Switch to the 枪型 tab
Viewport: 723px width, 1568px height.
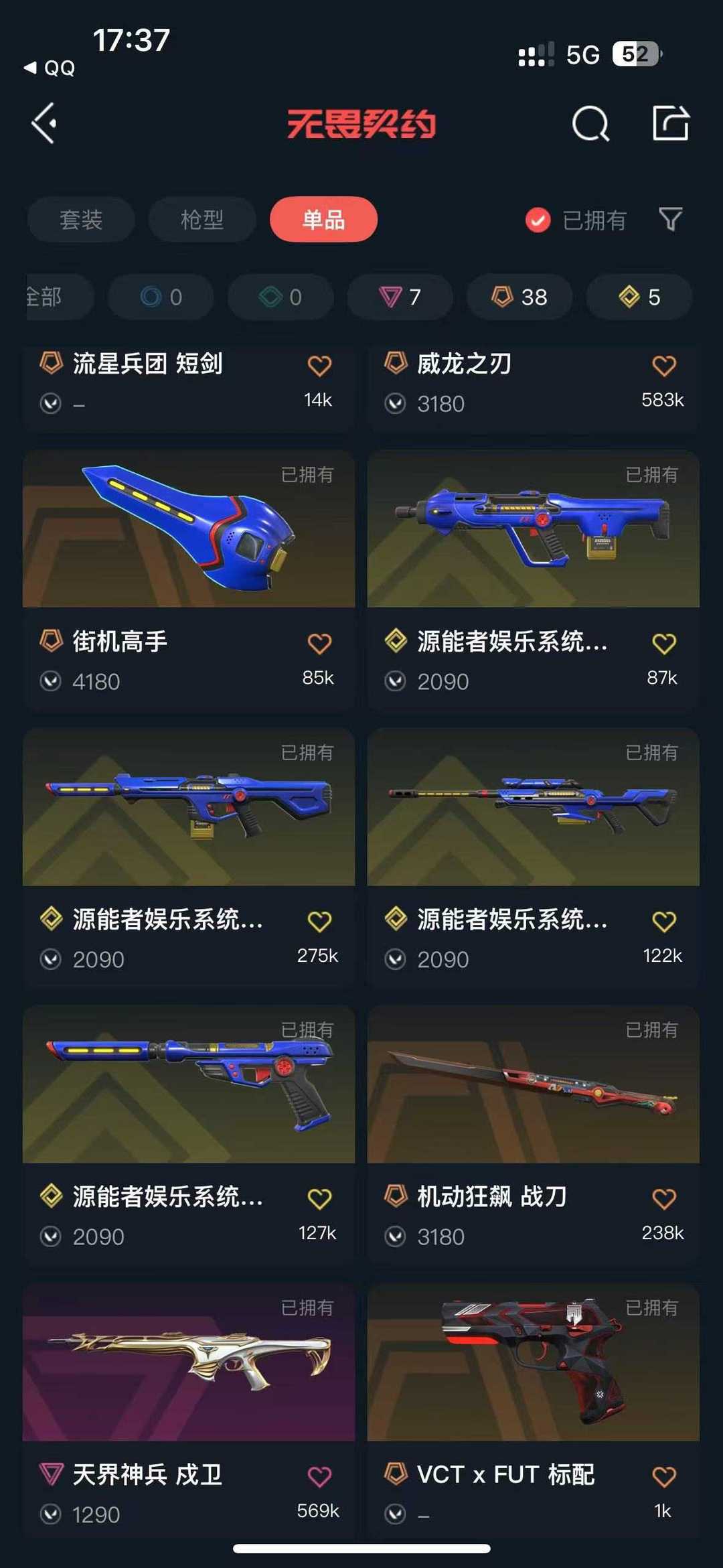(202, 219)
